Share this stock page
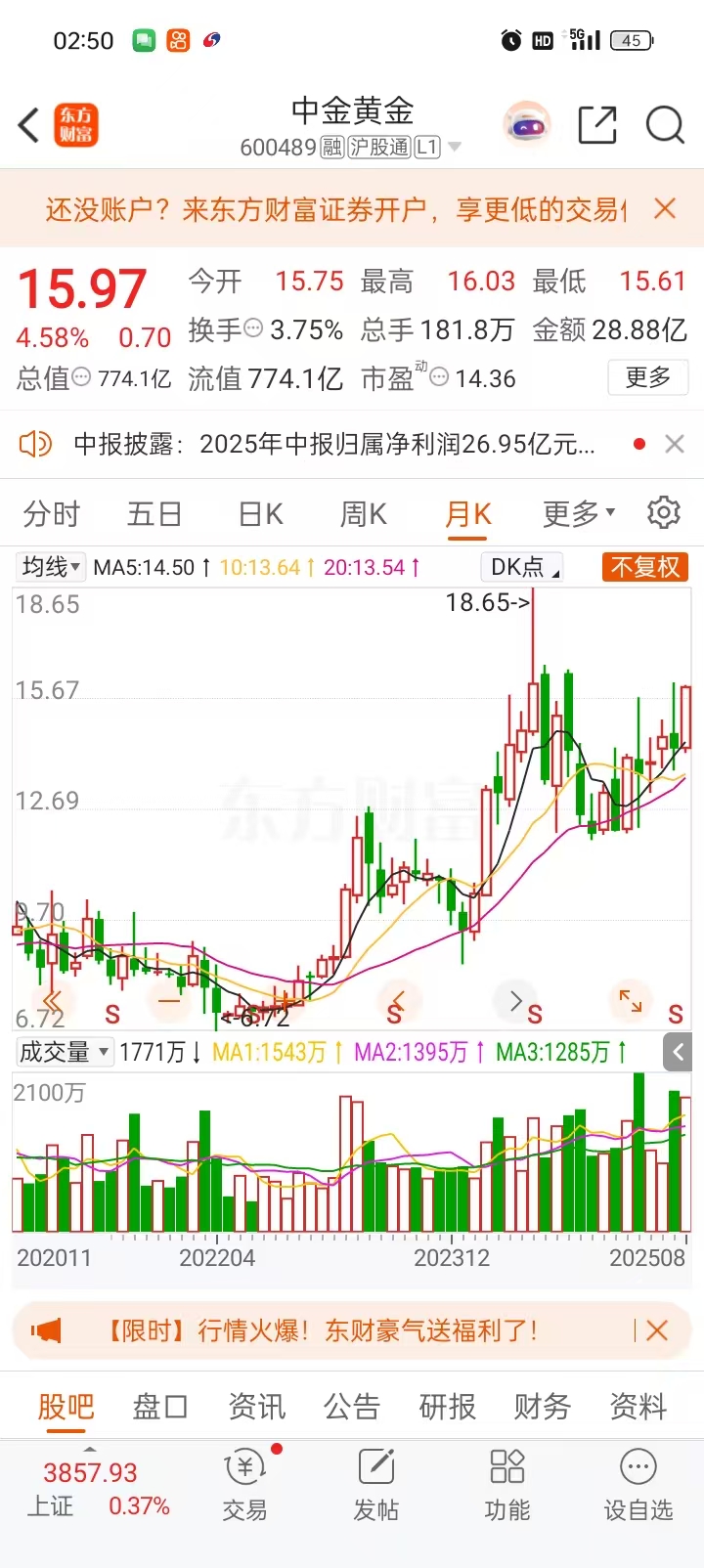The image size is (704, 1568). click(x=596, y=125)
